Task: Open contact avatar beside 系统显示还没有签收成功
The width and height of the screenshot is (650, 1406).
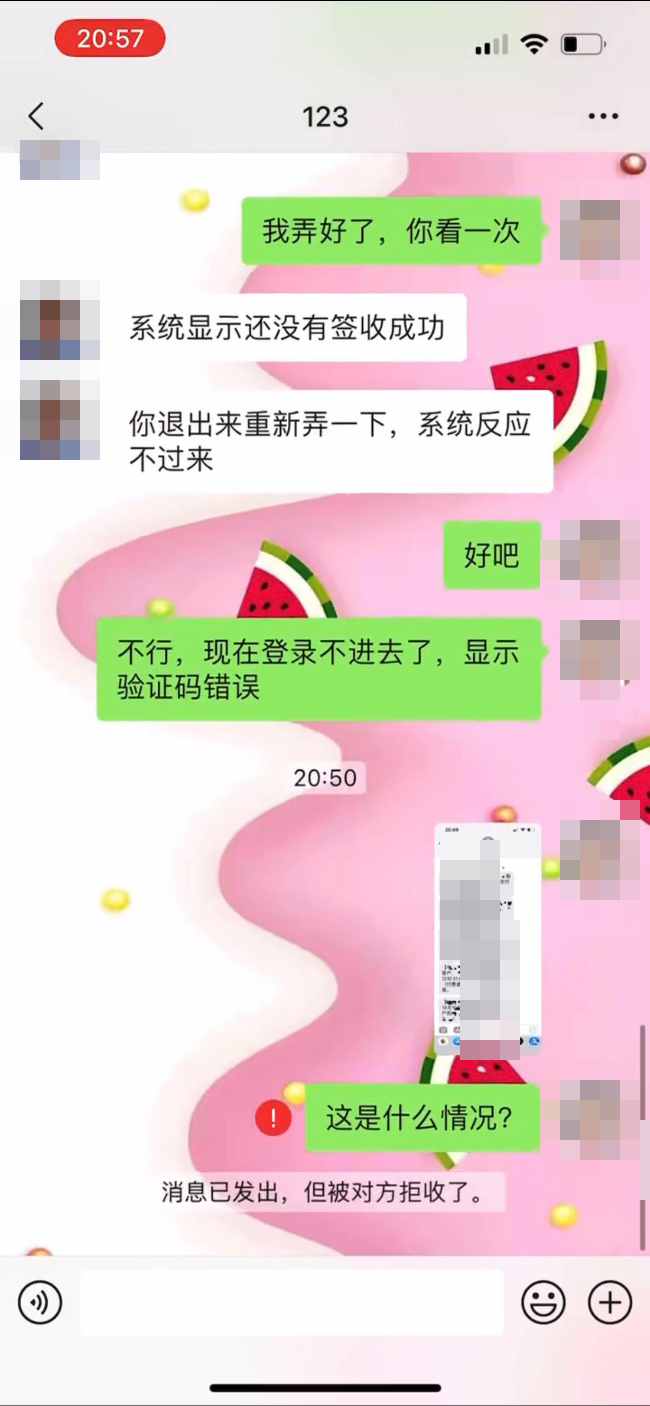Action: click(59, 320)
